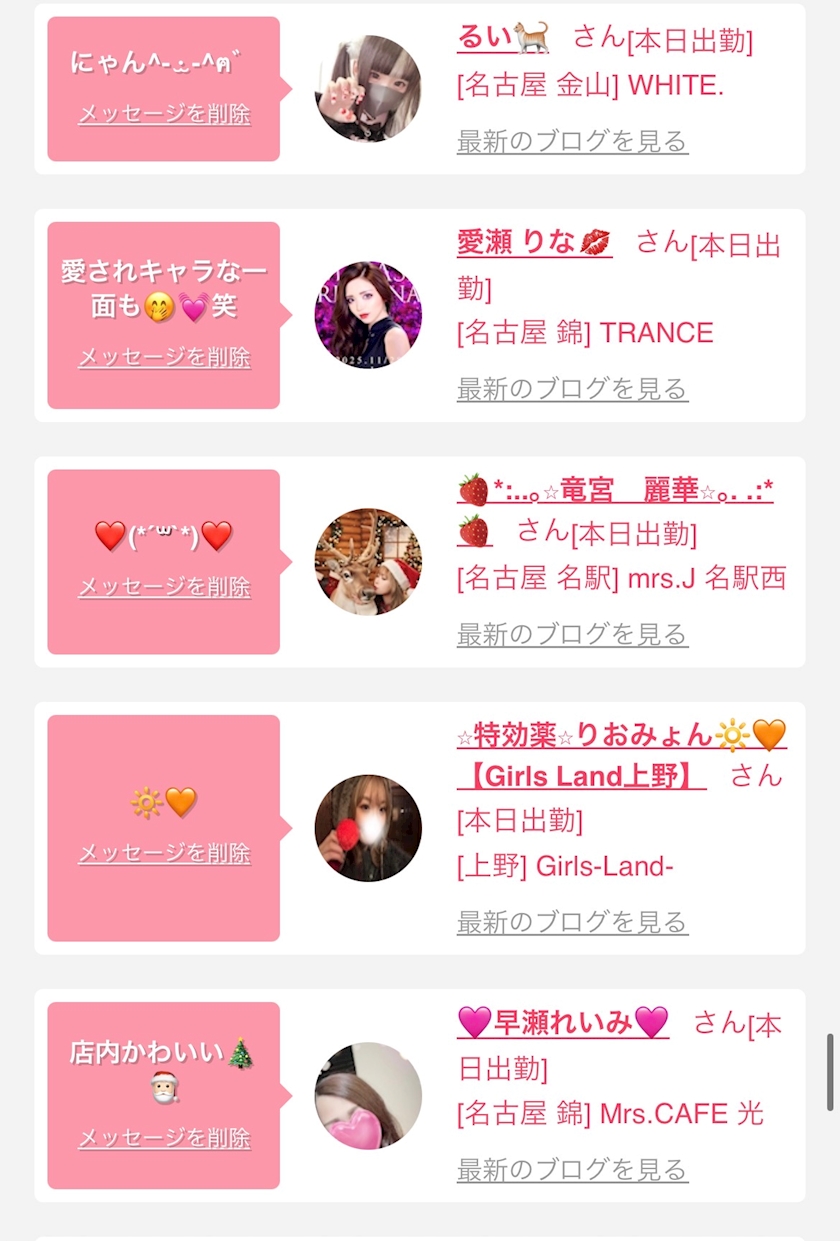
Task: Tap るい's profile photo
Action: 368,89
